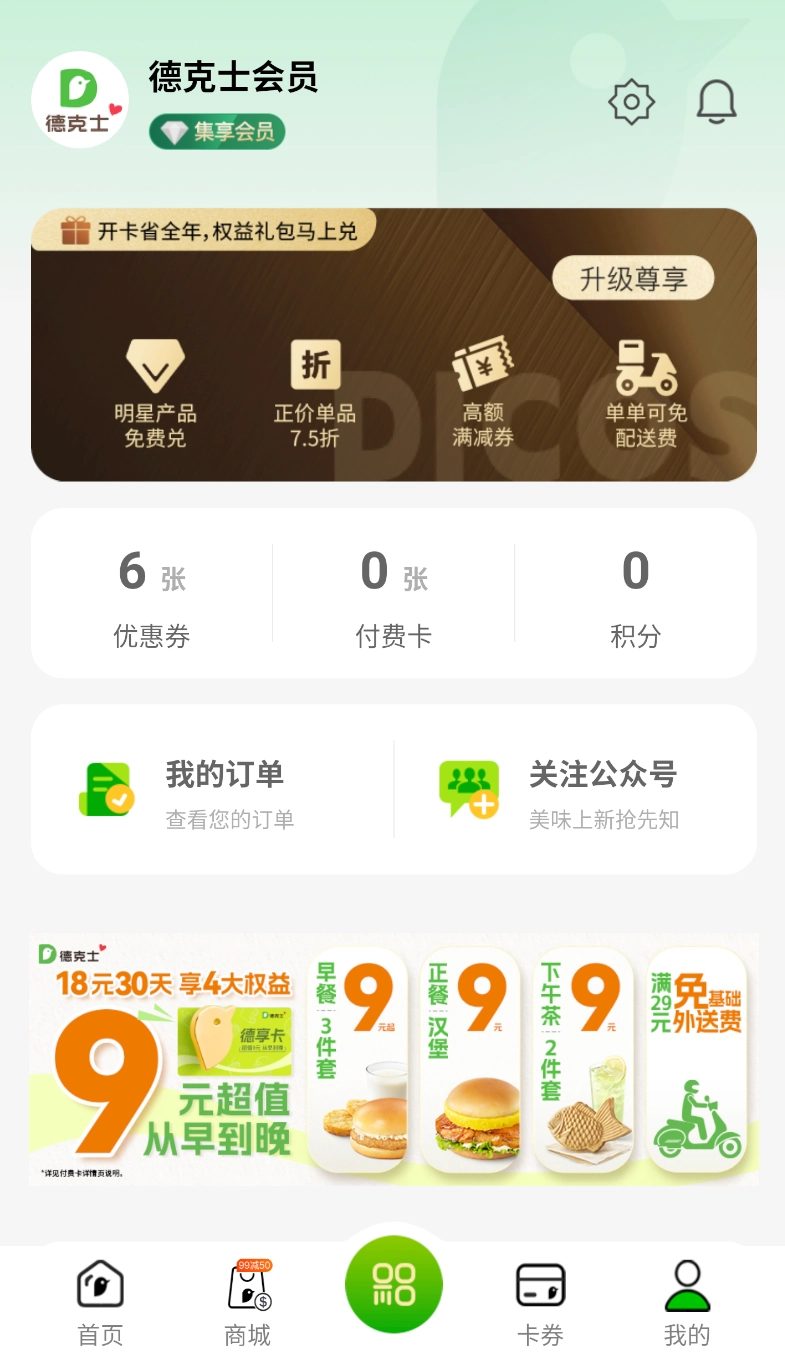The image size is (785, 1352).
Task: Tap the 正价单品7.5折 discount icon
Action: tap(315, 363)
